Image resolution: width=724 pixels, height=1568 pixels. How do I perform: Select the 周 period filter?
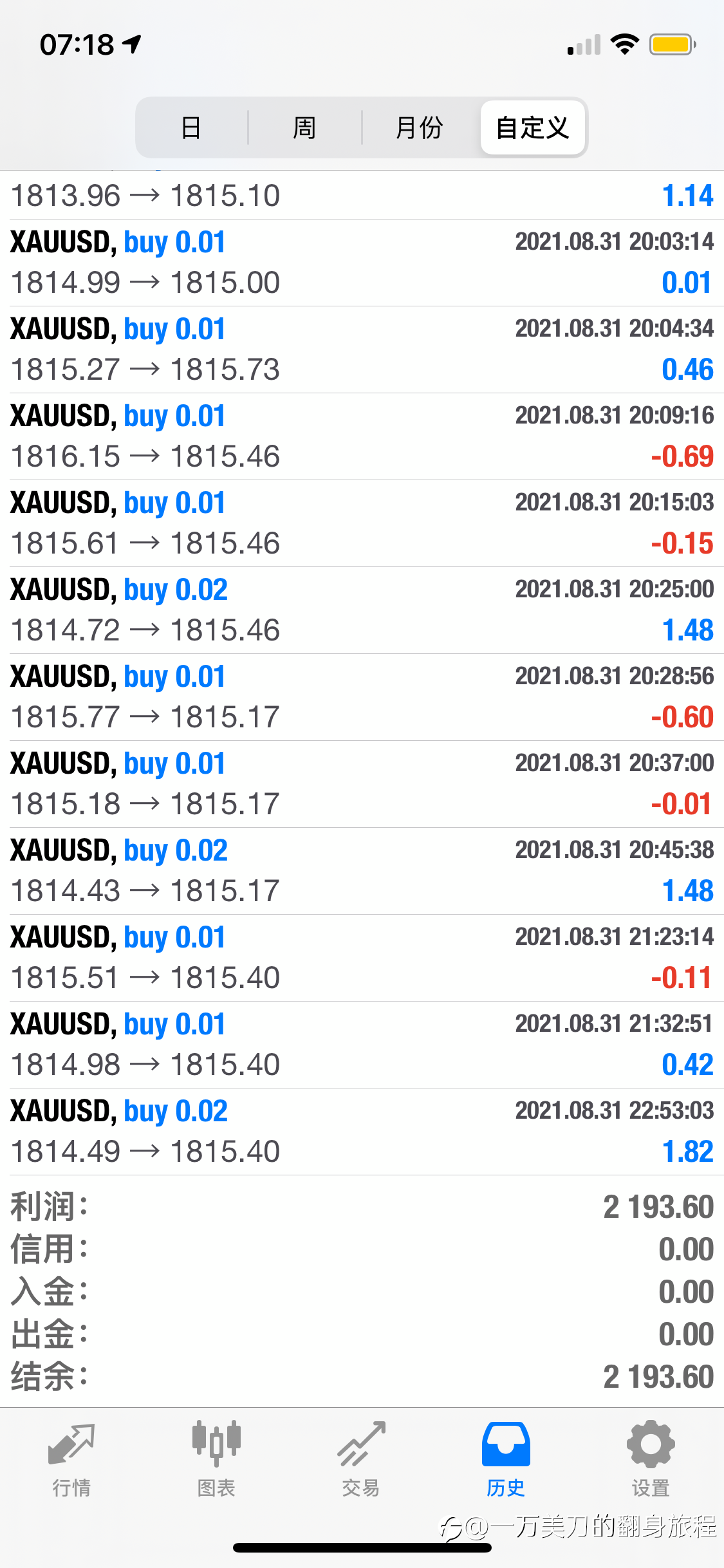click(x=304, y=127)
